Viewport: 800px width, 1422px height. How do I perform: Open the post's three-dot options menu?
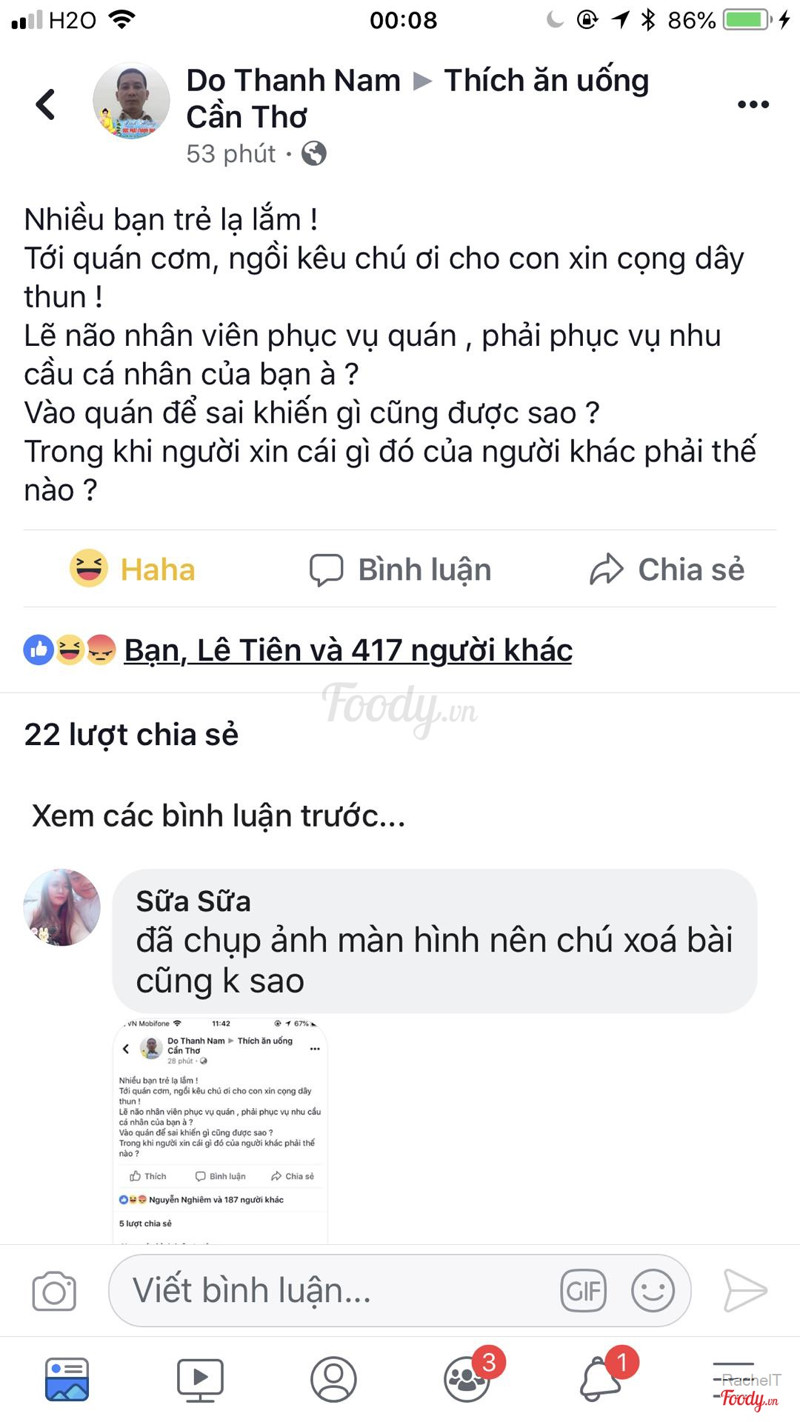[x=752, y=105]
